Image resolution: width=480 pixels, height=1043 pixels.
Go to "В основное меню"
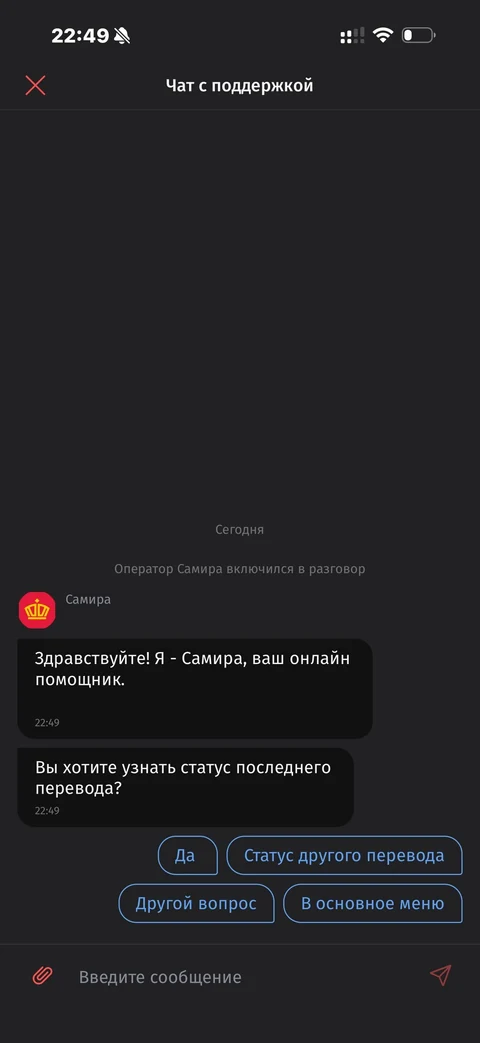point(373,903)
